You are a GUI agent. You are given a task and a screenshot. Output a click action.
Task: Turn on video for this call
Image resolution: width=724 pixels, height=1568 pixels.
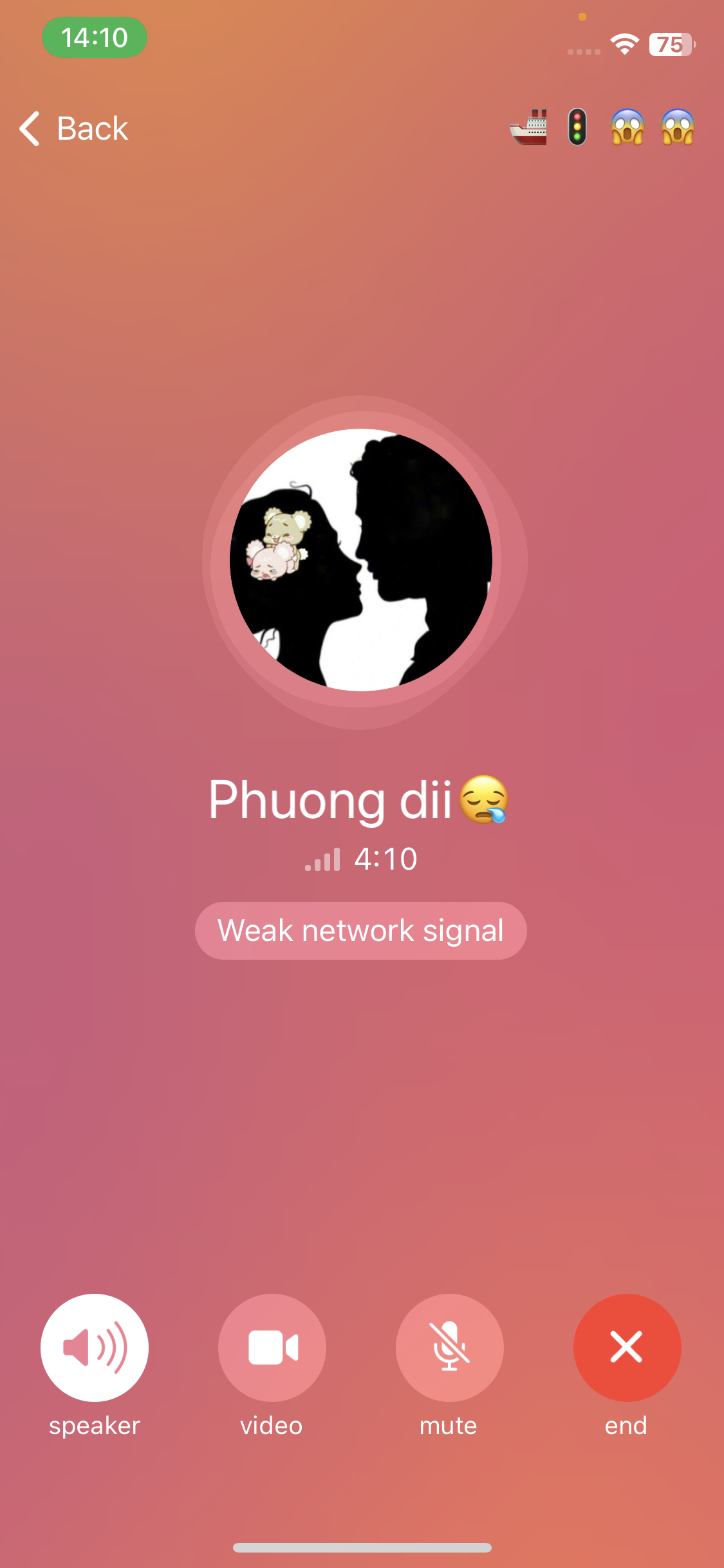click(272, 1347)
